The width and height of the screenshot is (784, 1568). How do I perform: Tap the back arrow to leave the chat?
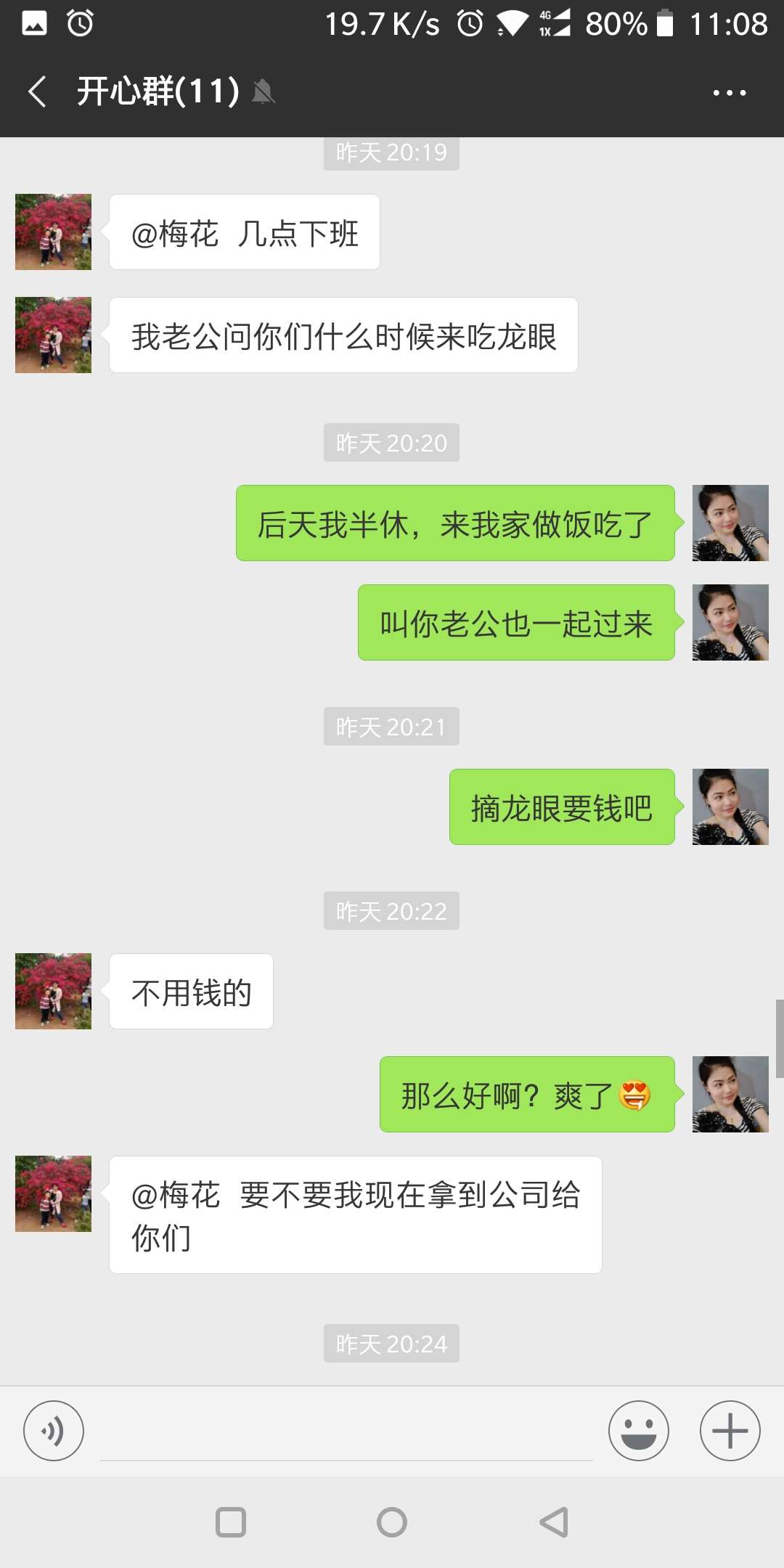tap(36, 92)
